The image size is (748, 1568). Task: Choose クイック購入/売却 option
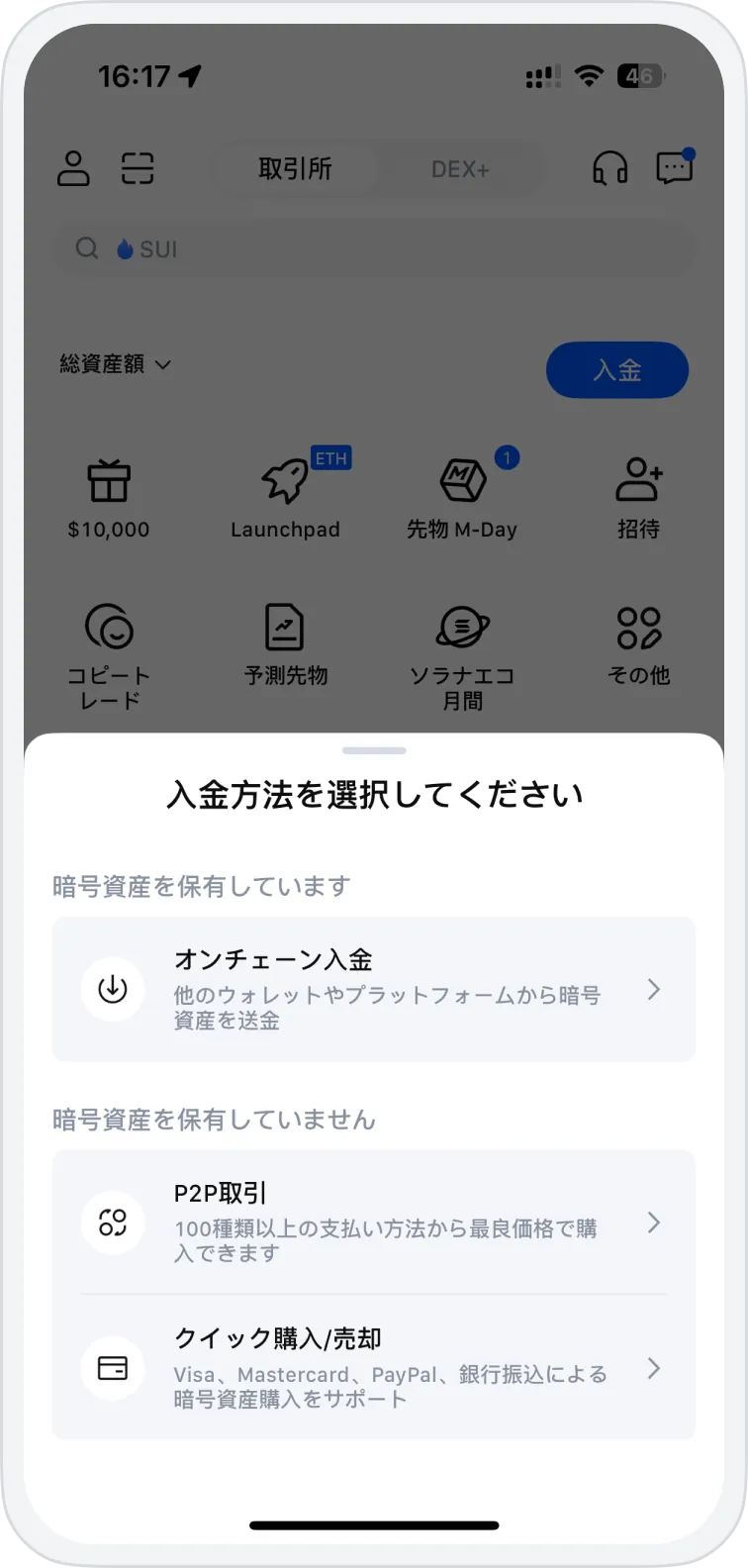(373, 1368)
